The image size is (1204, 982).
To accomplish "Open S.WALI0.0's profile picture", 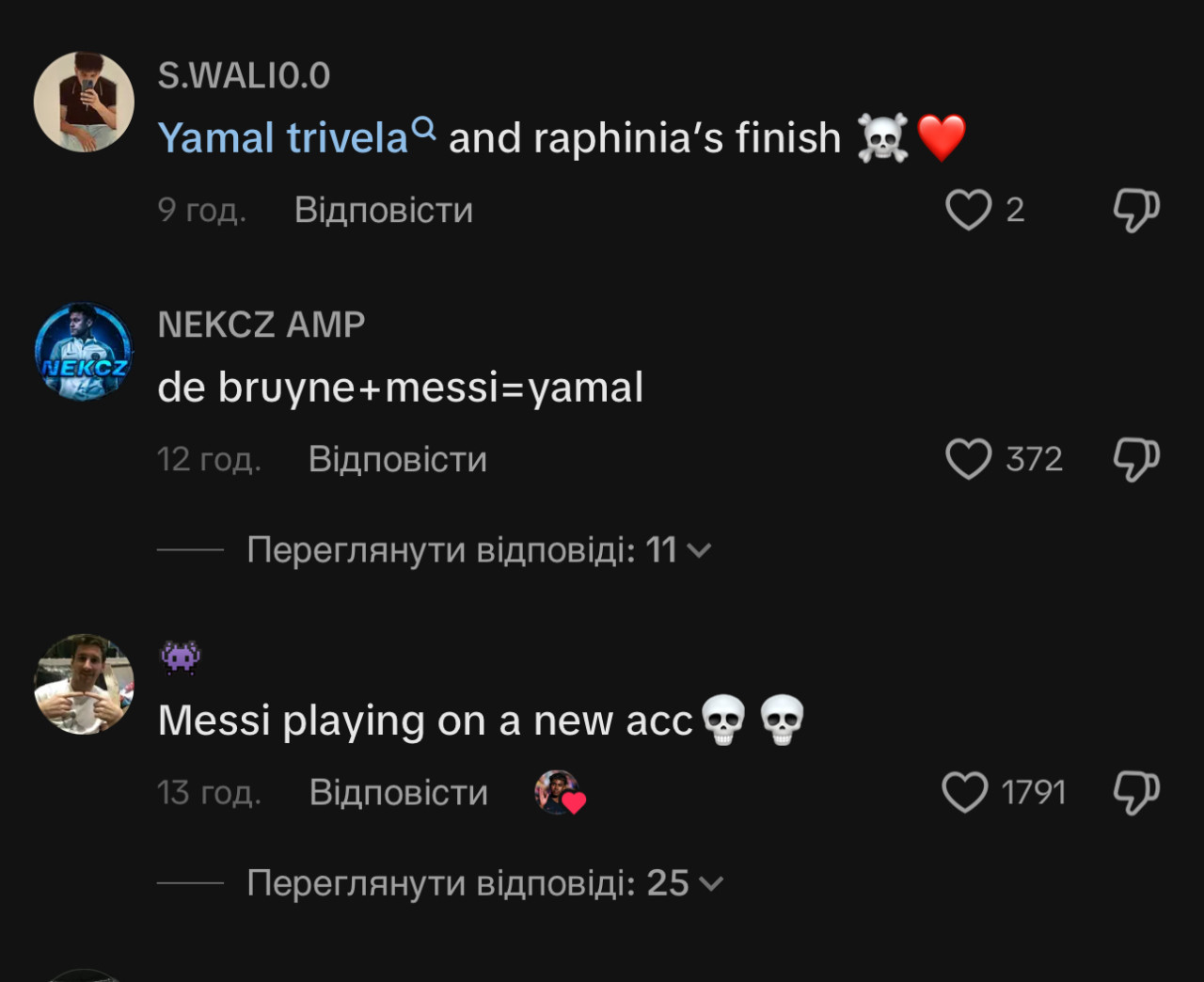I will (84, 102).
